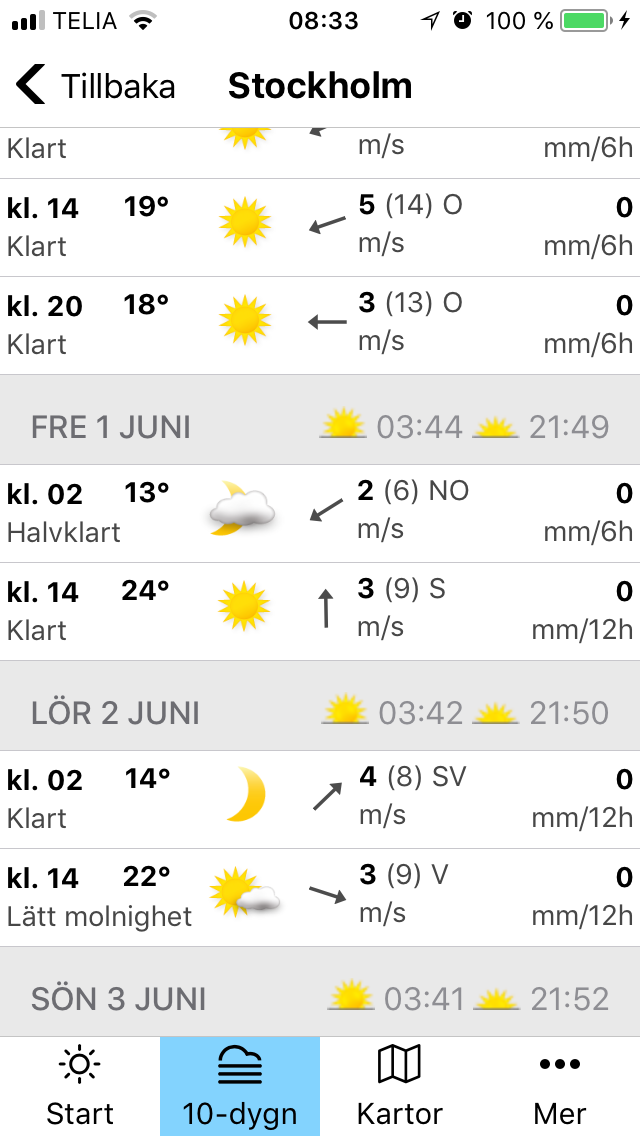Open the Mer tab
This screenshot has height=1136, width=640.
[560, 1086]
